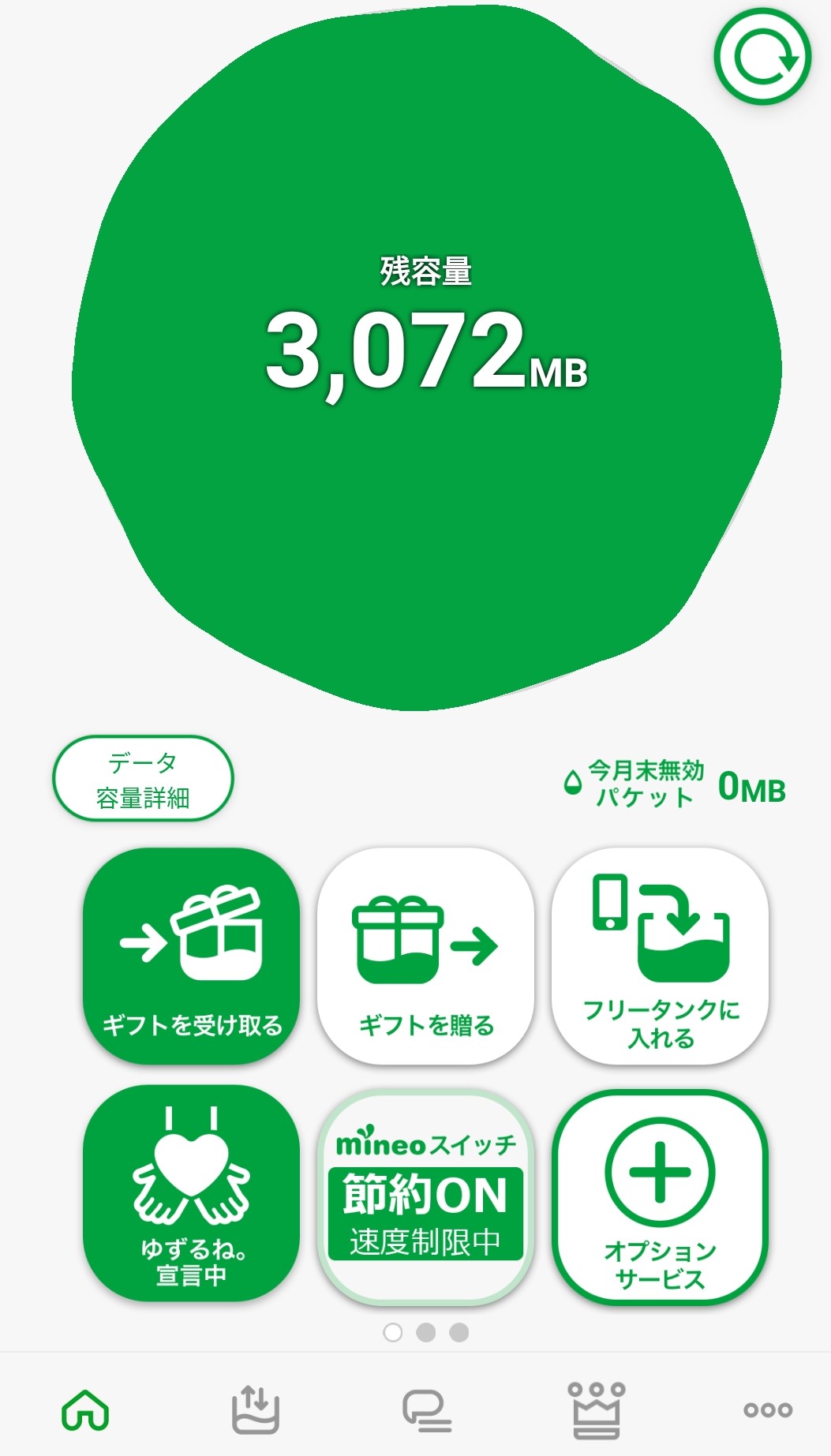Tap ギフトを受け取る to receive a gift
Screen dimensions: 831x1456
[191, 956]
